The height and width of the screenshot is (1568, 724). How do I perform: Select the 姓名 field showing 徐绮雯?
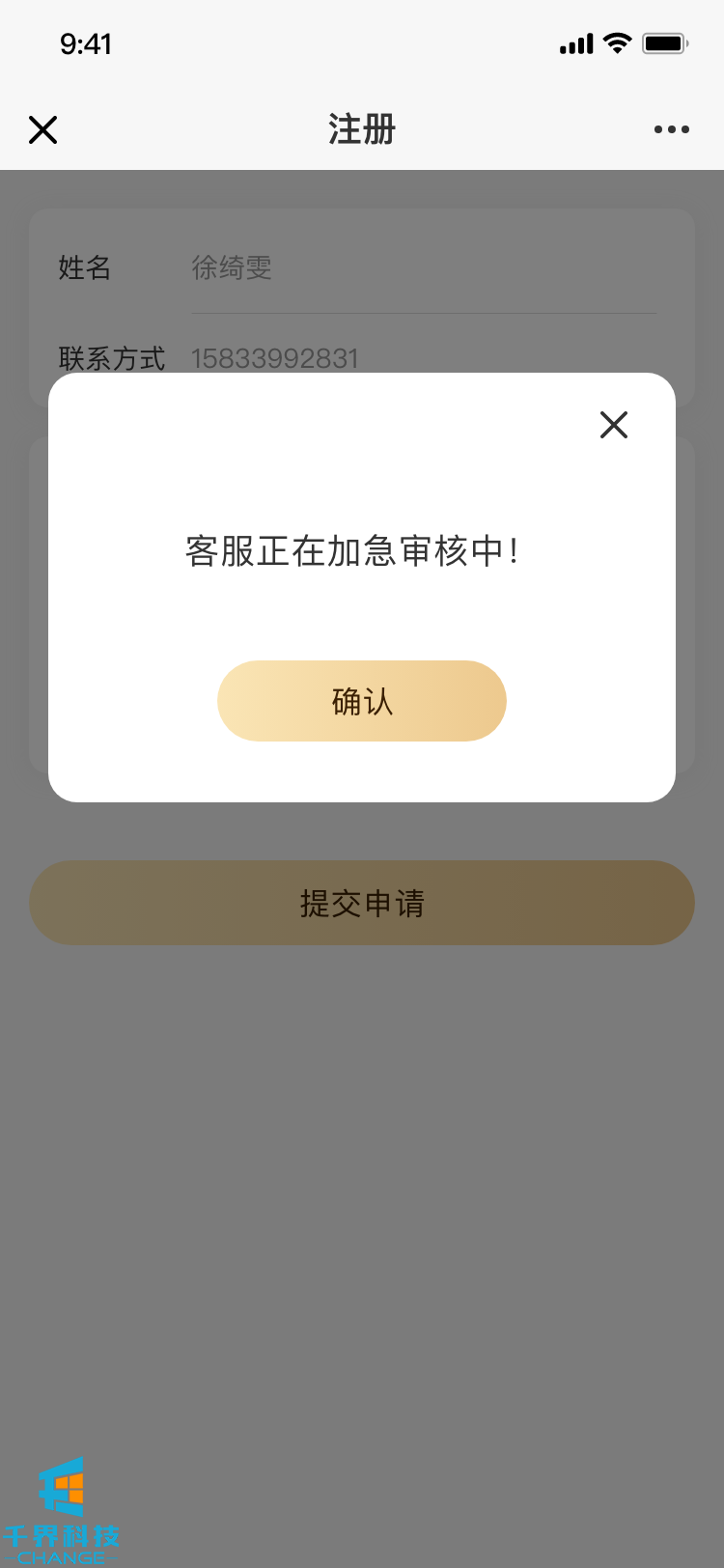pyautogui.click(x=423, y=267)
